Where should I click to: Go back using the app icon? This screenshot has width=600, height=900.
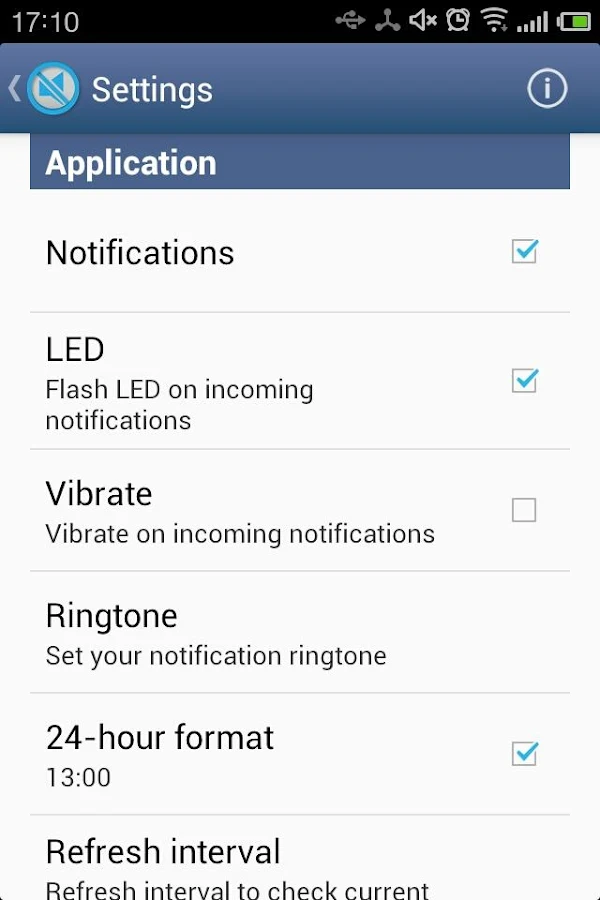point(50,89)
